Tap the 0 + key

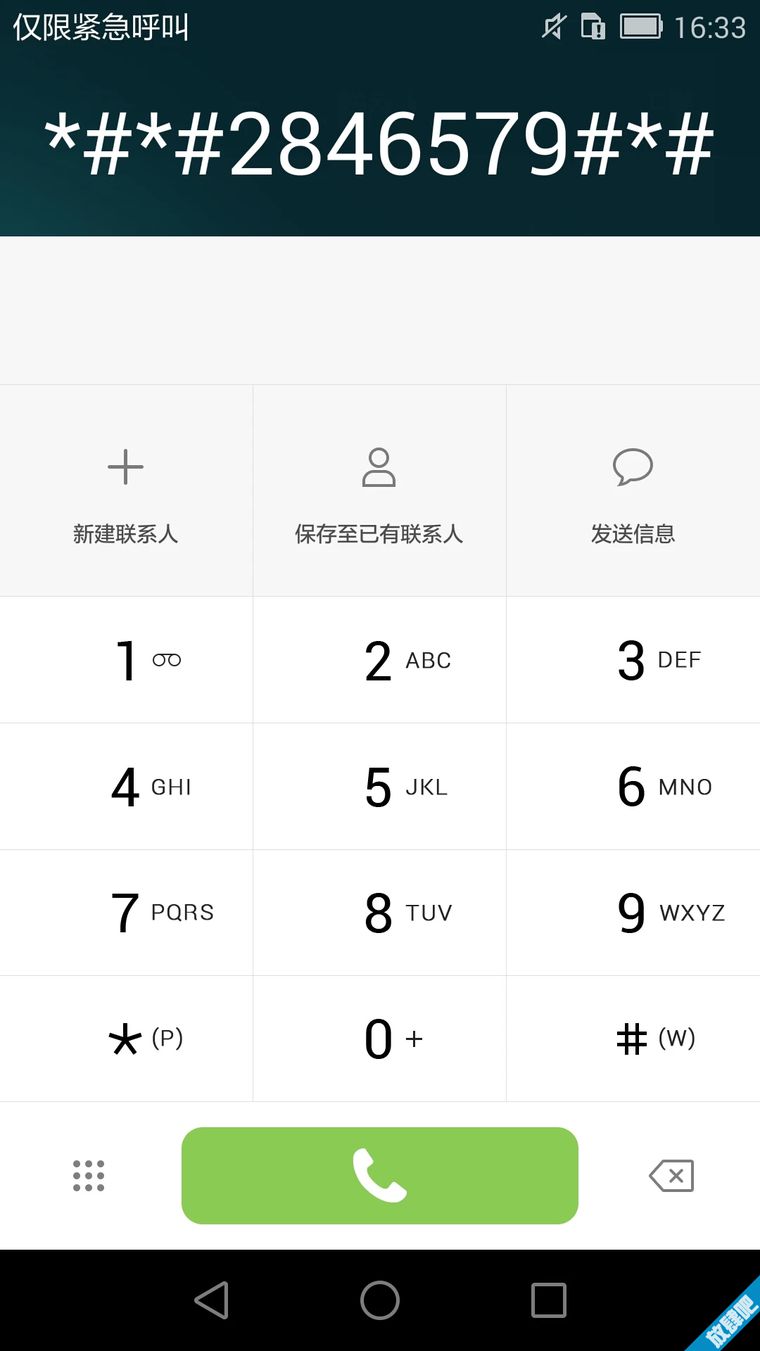pos(379,1039)
